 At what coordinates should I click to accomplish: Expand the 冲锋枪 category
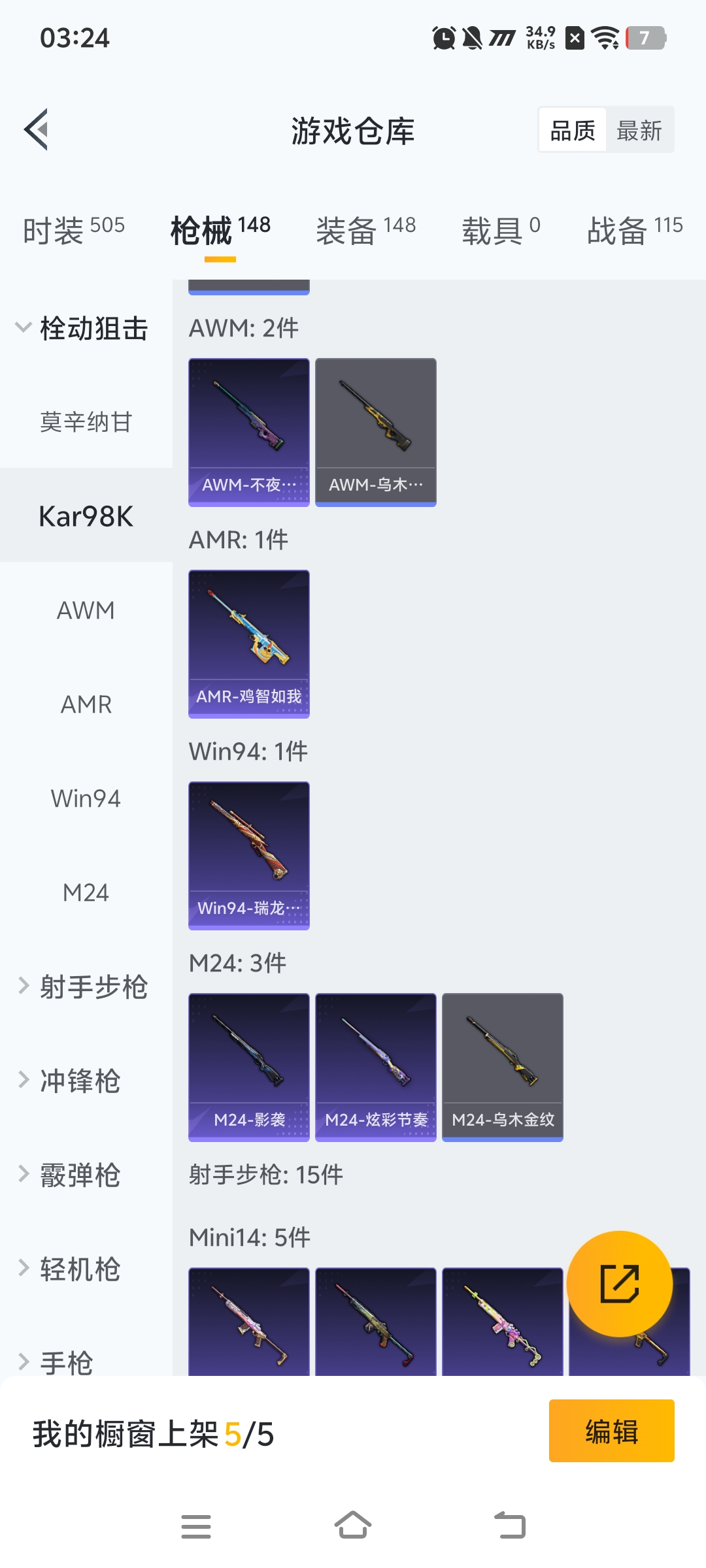coord(69,1081)
